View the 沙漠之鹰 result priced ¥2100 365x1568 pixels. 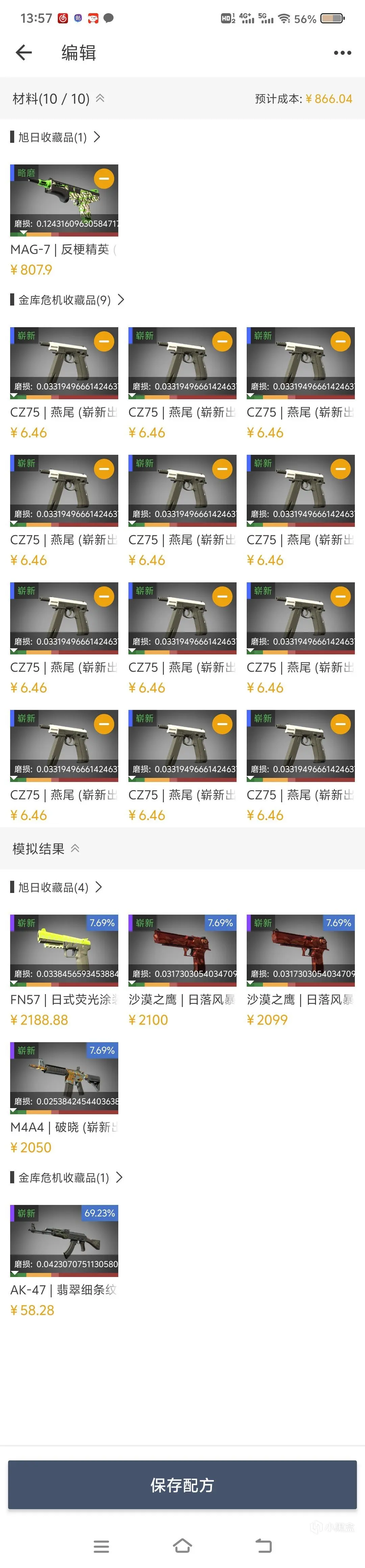(182, 949)
